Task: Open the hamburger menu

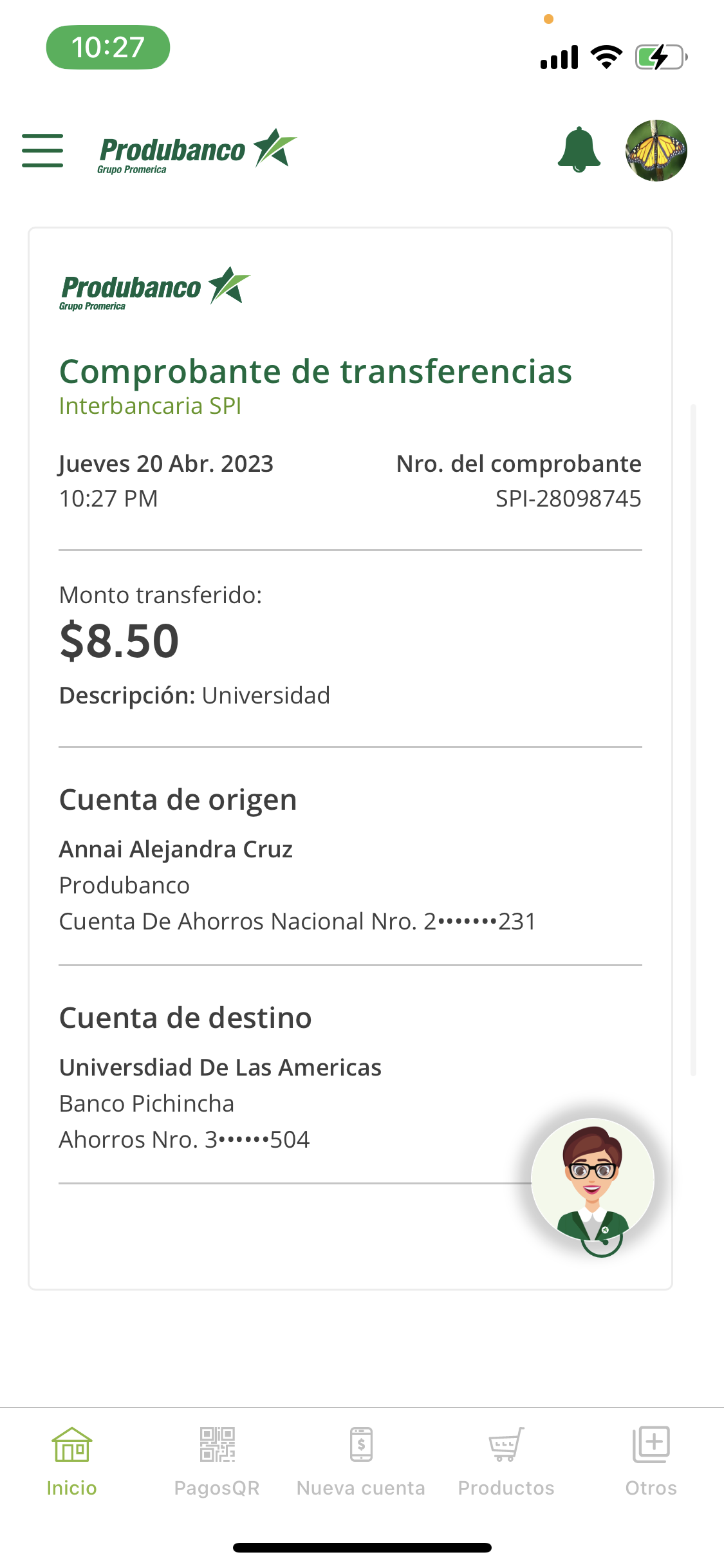Action: pyautogui.click(x=42, y=151)
